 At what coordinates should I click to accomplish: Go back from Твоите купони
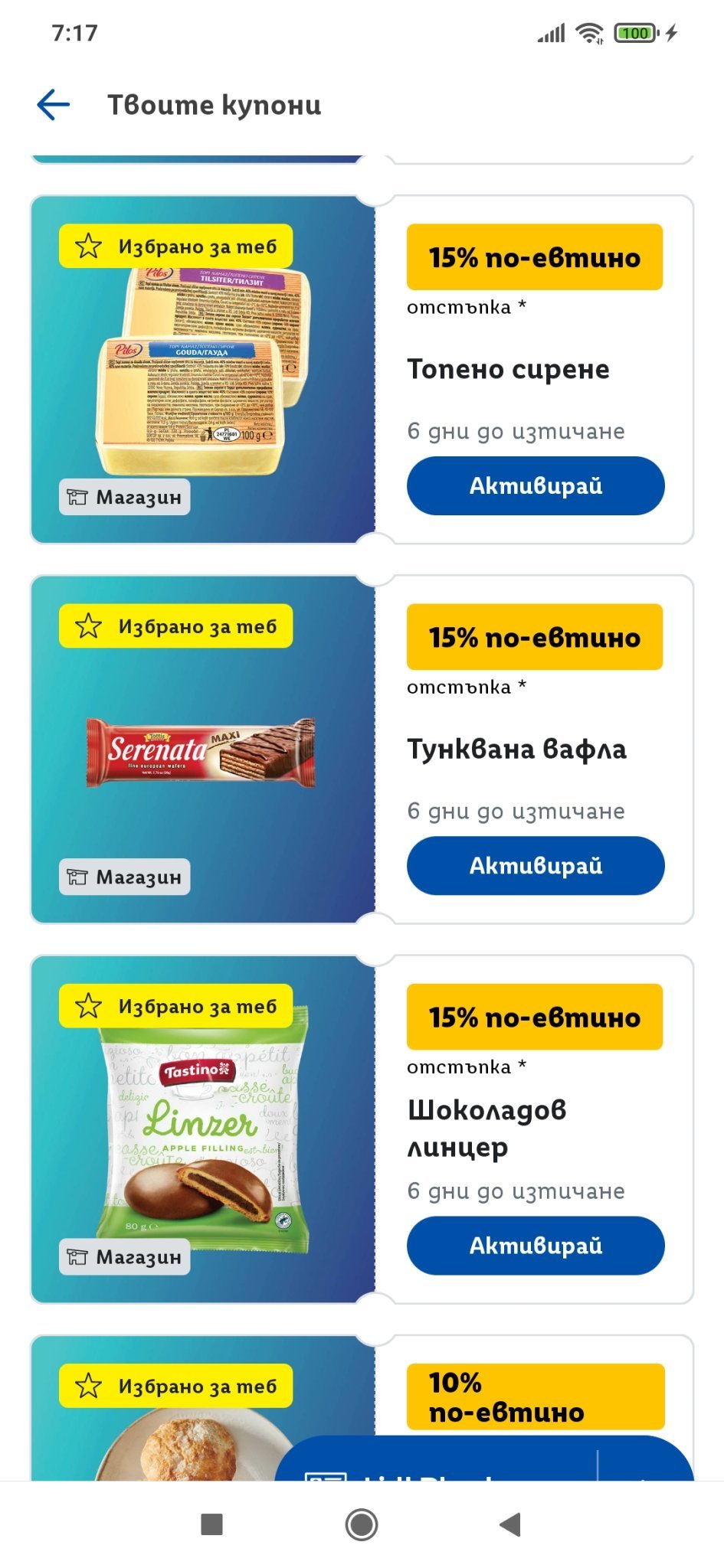(x=54, y=105)
